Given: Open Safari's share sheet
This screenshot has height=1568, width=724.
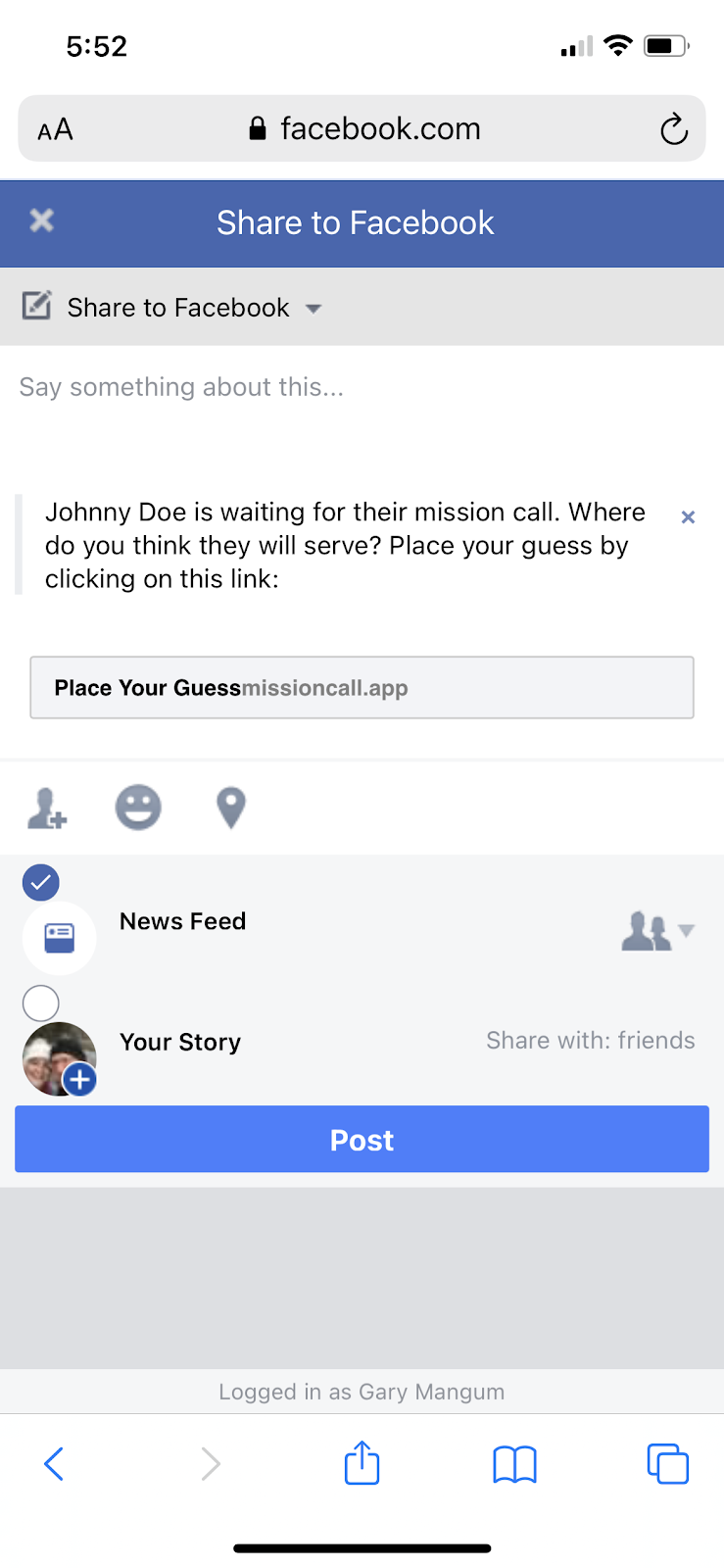Looking at the screenshot, I should (x=362, y=1463).
